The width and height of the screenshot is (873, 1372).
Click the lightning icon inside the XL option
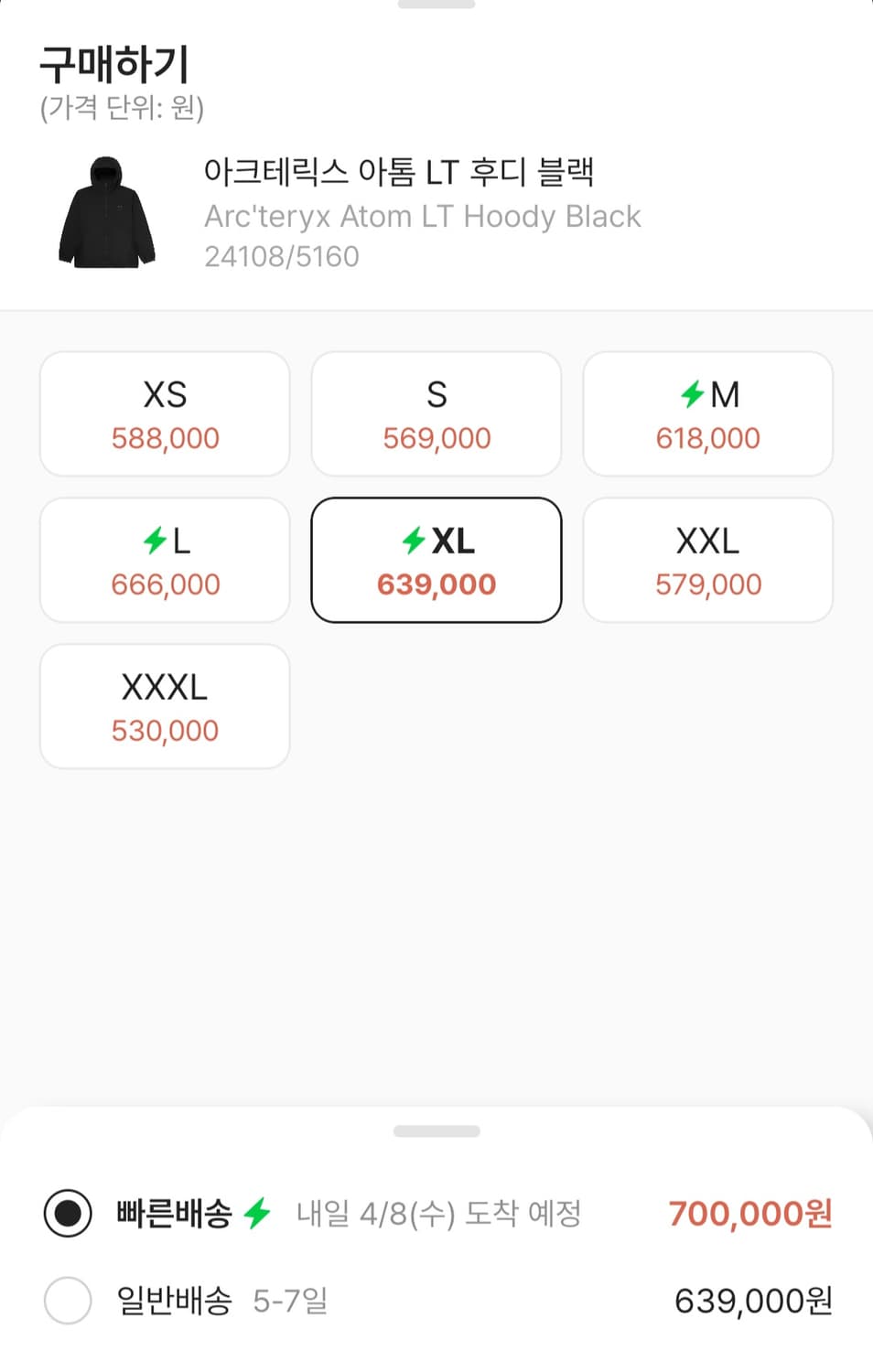(x=415, y=540)
